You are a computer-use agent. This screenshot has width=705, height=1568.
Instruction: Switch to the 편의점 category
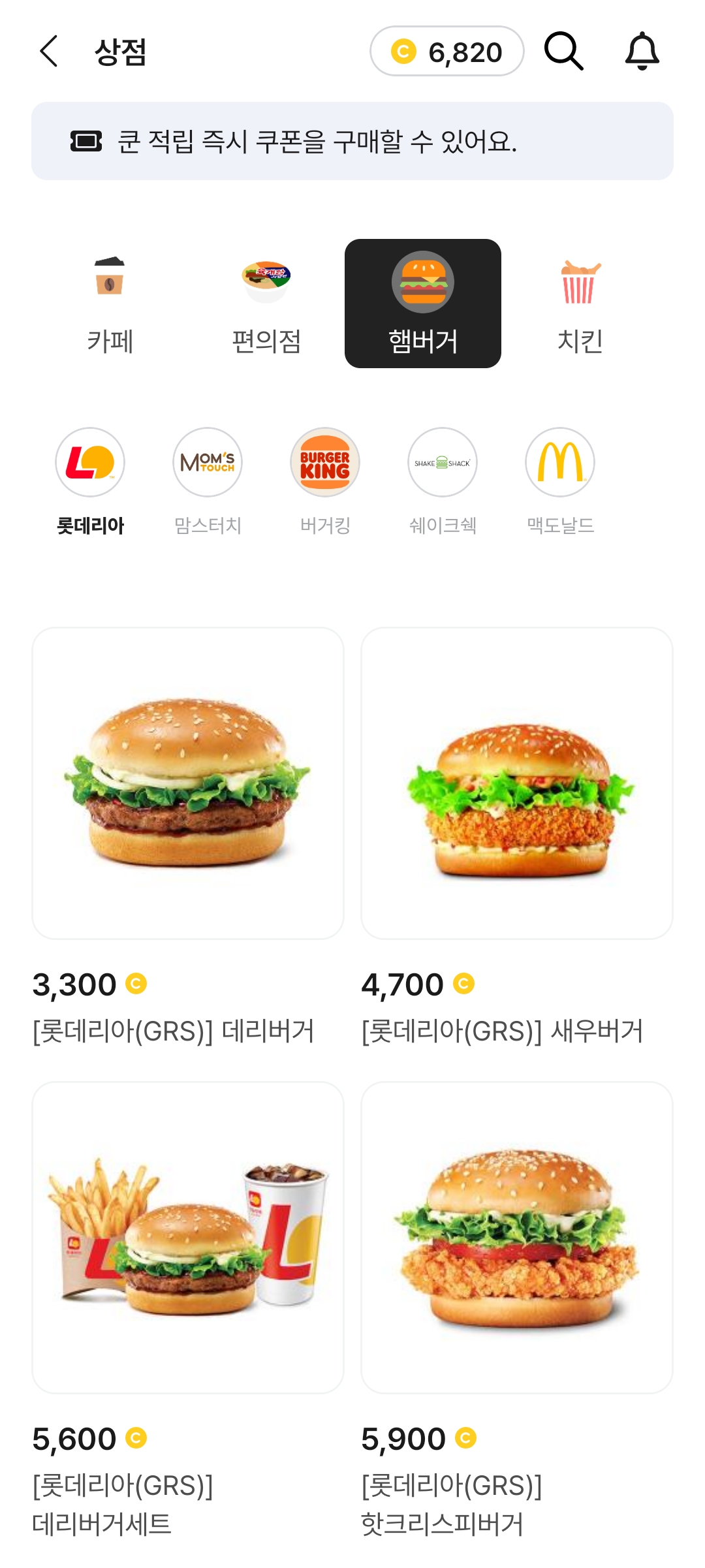click(x=266, y=304)
